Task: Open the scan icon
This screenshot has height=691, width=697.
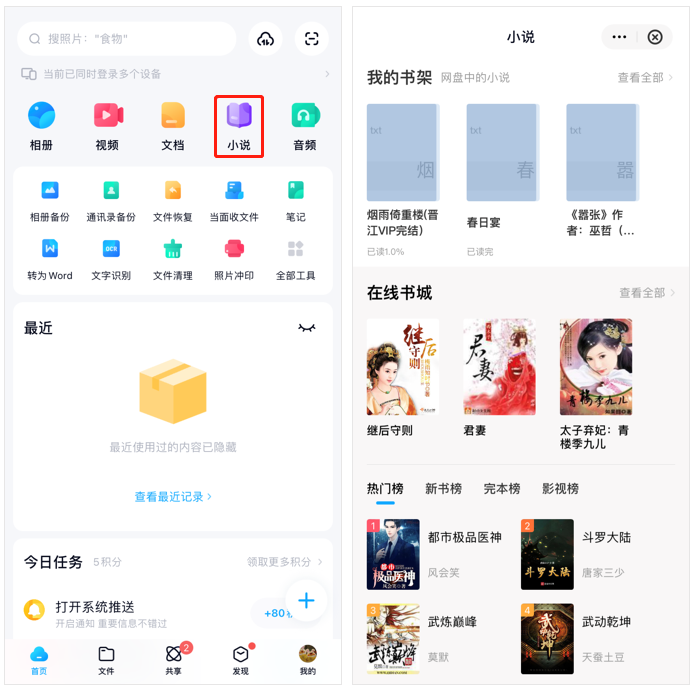Action: click(312, 39)
